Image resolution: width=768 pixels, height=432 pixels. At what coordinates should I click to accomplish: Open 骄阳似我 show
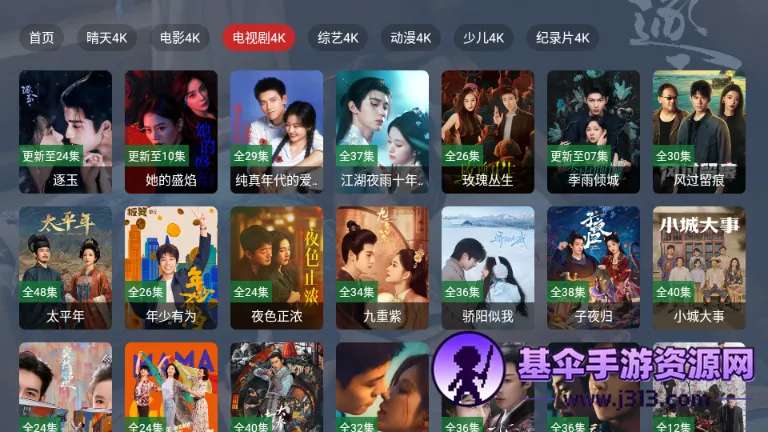488,267
